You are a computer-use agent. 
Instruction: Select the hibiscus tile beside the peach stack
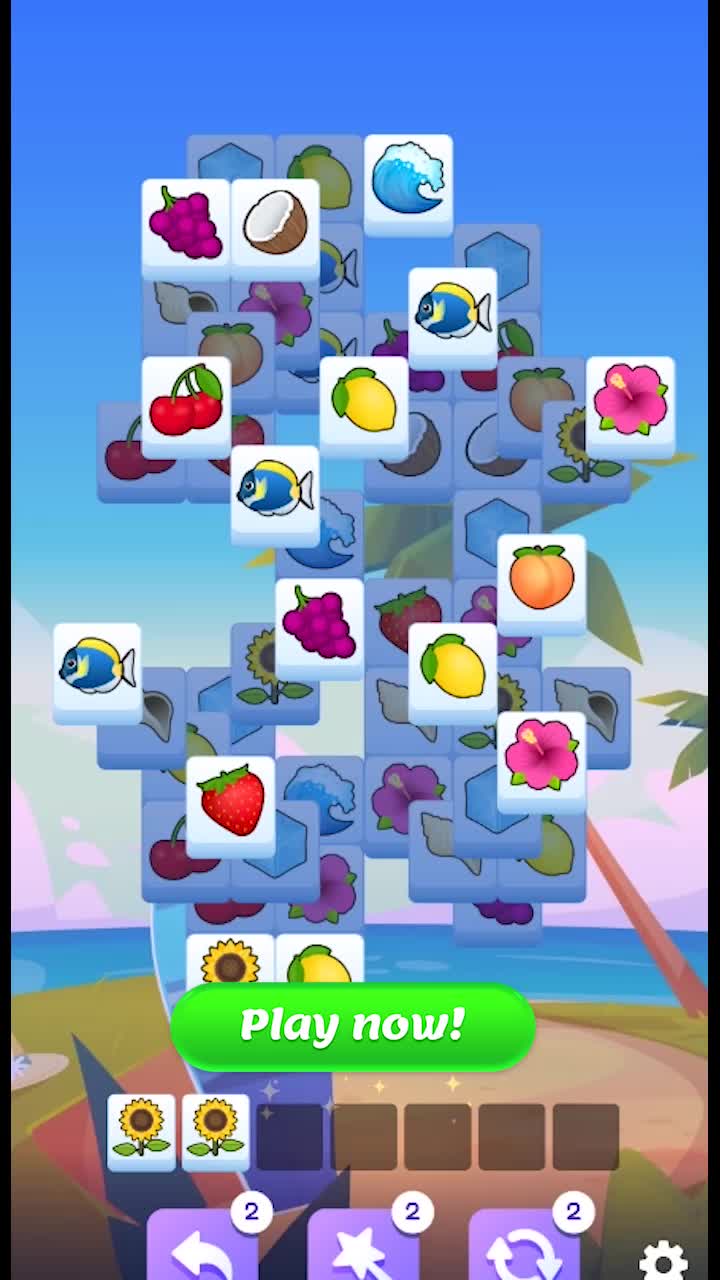pos(630,403)
